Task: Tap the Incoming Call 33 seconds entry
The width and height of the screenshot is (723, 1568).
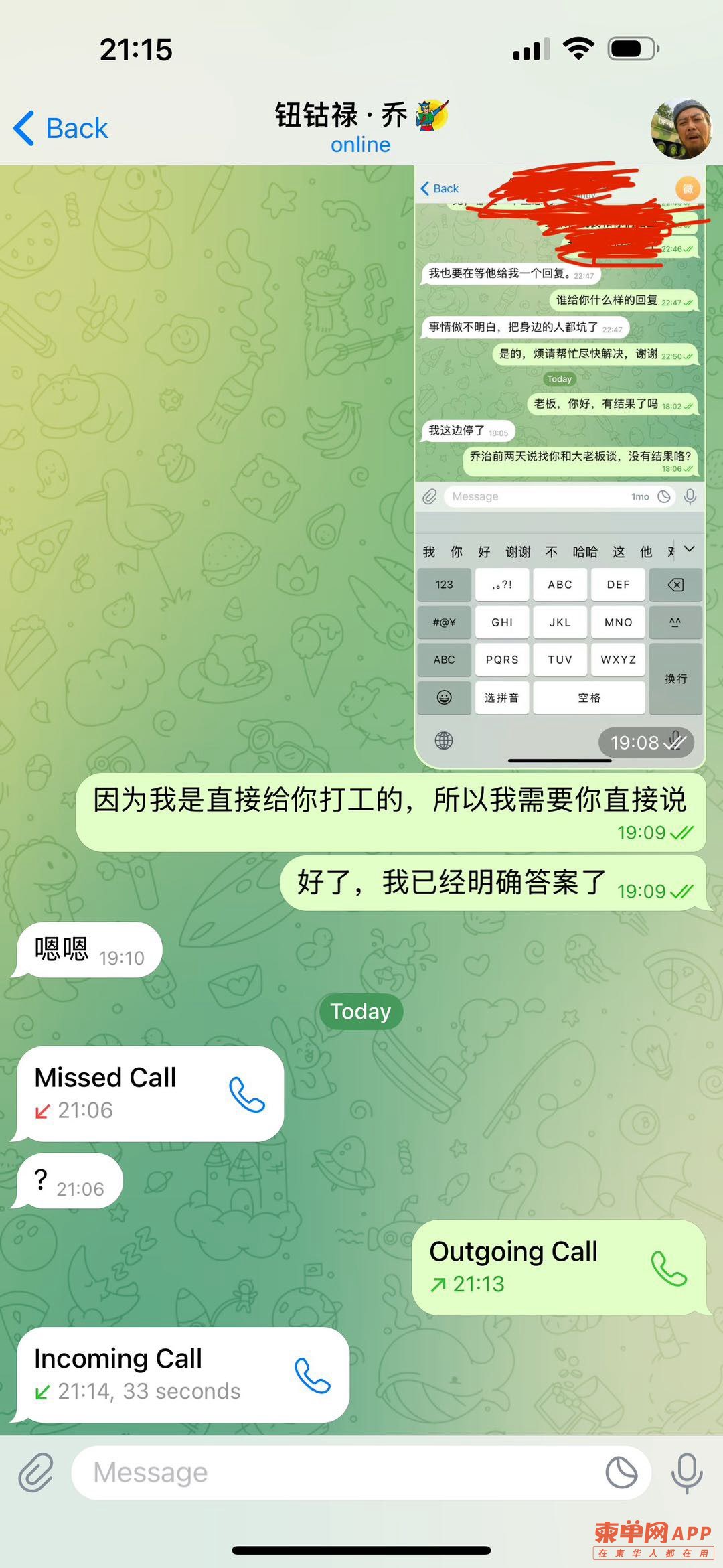Action: coord(182,1374)
